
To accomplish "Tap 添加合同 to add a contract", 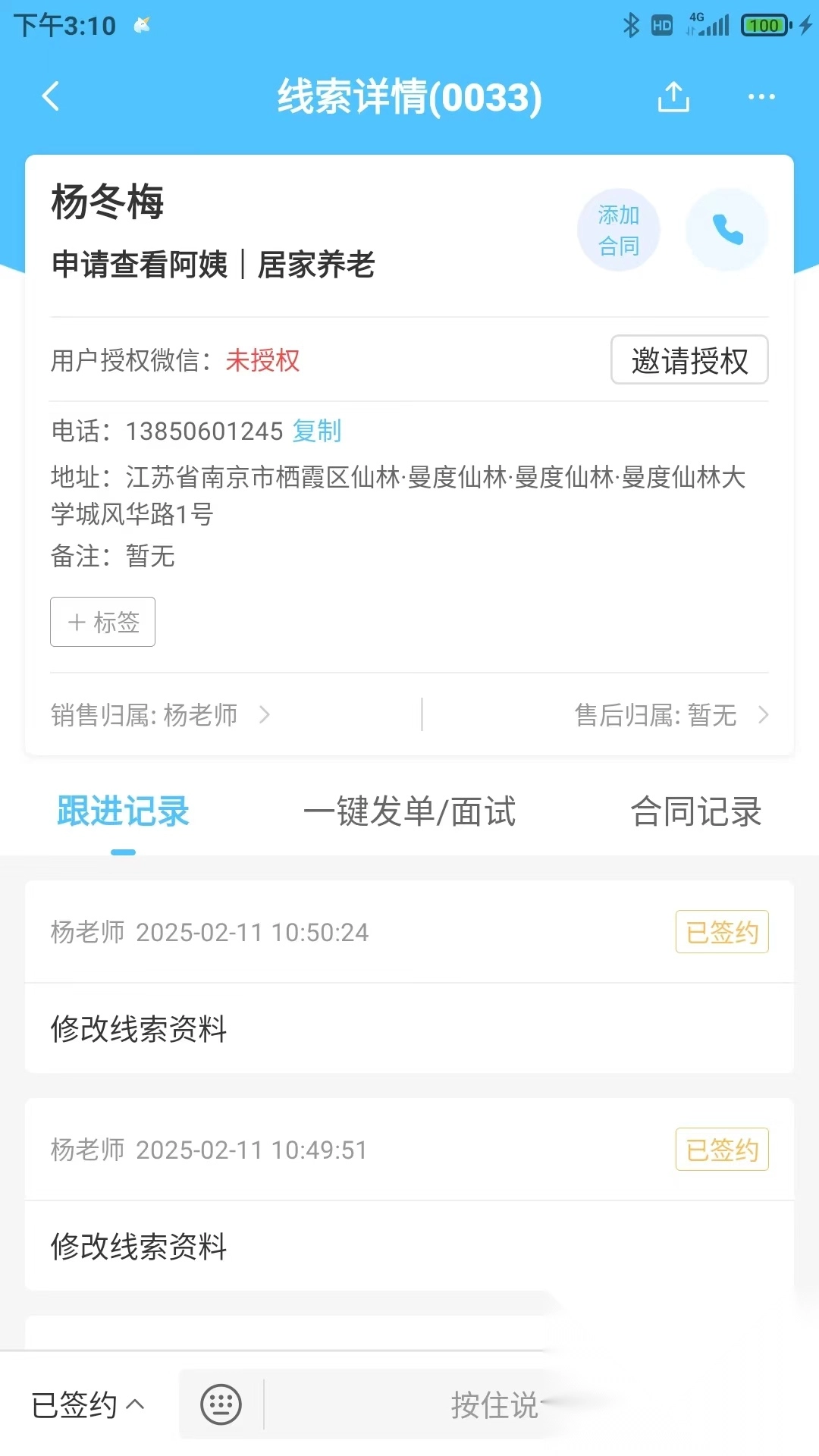I will click(618, 230).
